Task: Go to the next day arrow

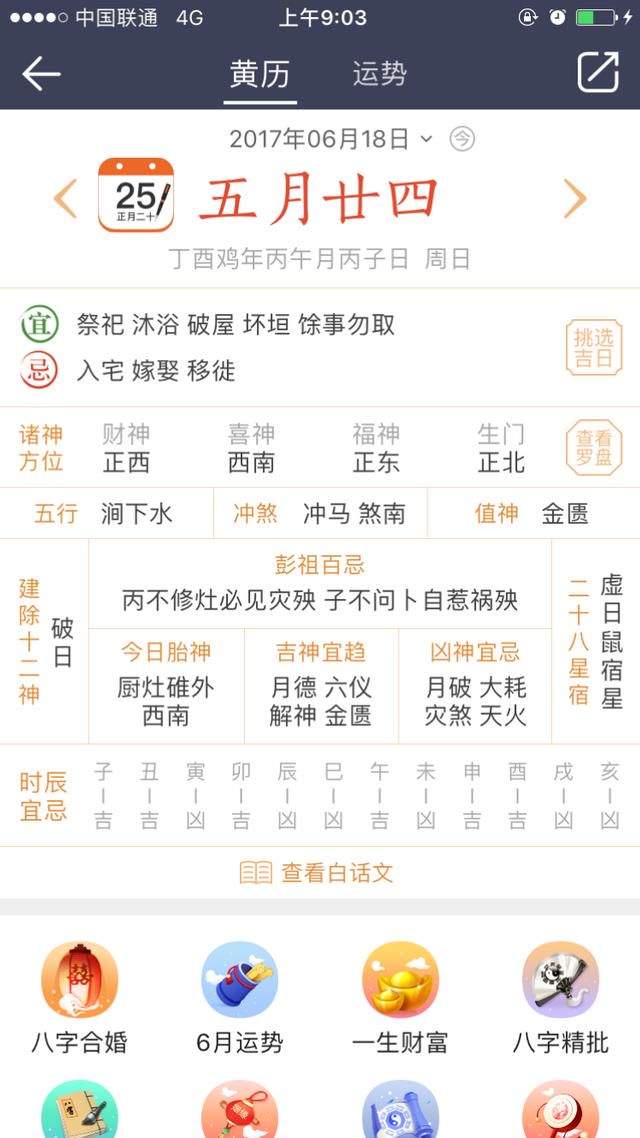Action: (574, 198)
